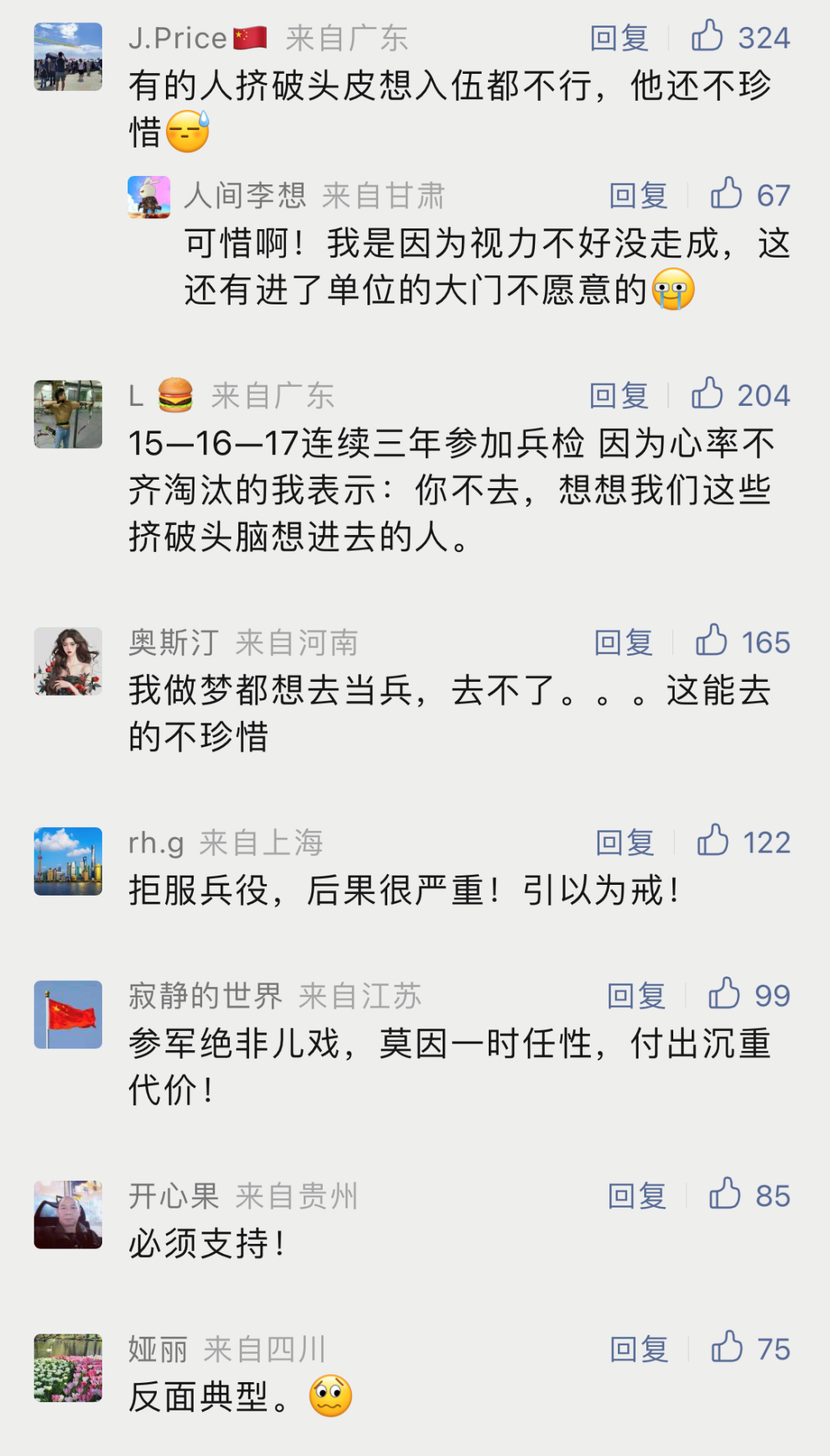
Task: Like rh.g's comment about 拒服兵役
Action: coord(713,841)
